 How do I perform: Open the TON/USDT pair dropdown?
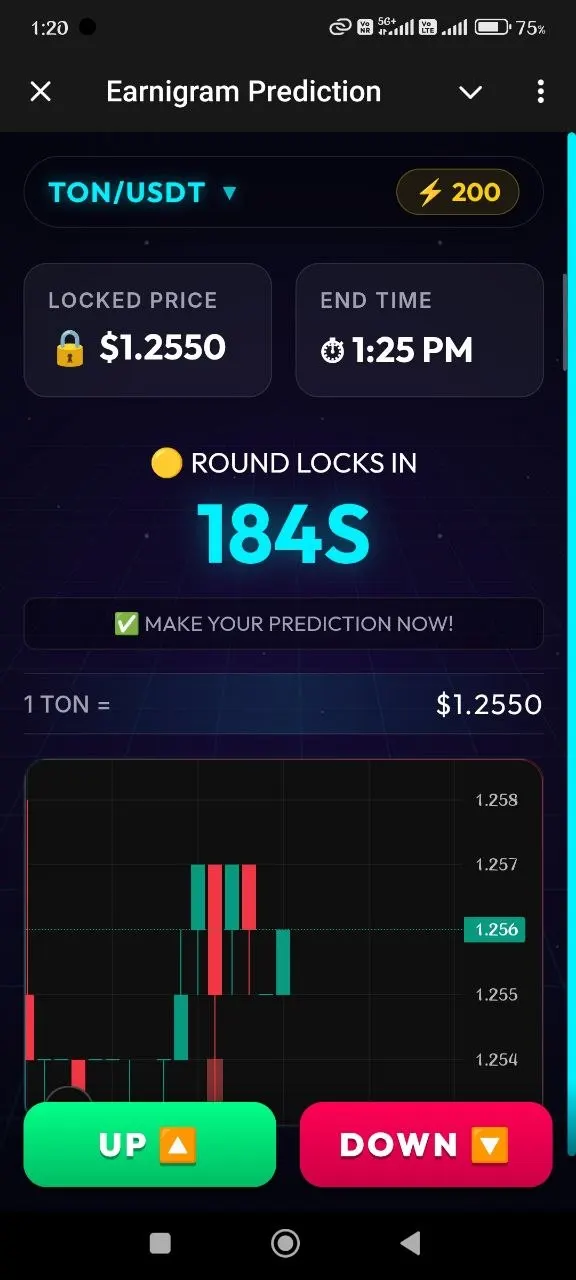(x=143, y=192)
